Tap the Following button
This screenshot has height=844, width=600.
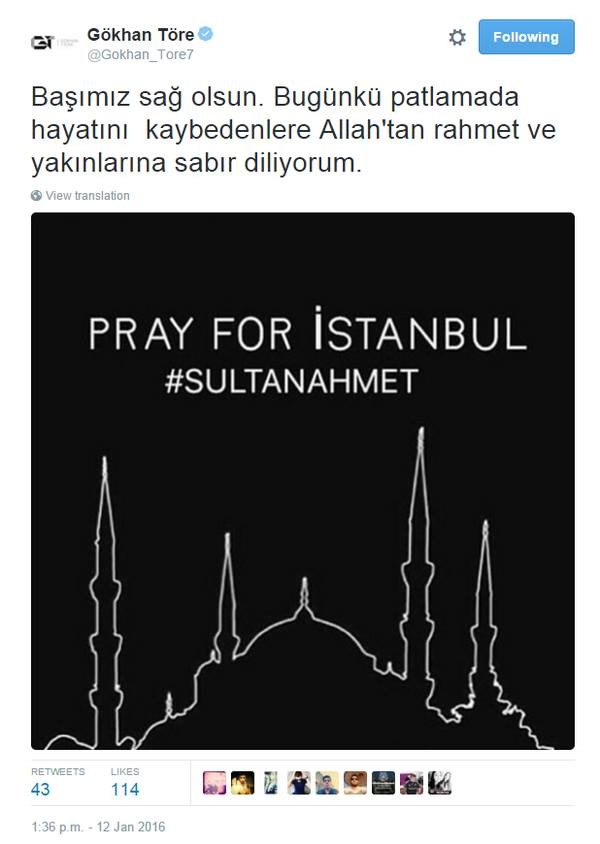click(526, 37)
